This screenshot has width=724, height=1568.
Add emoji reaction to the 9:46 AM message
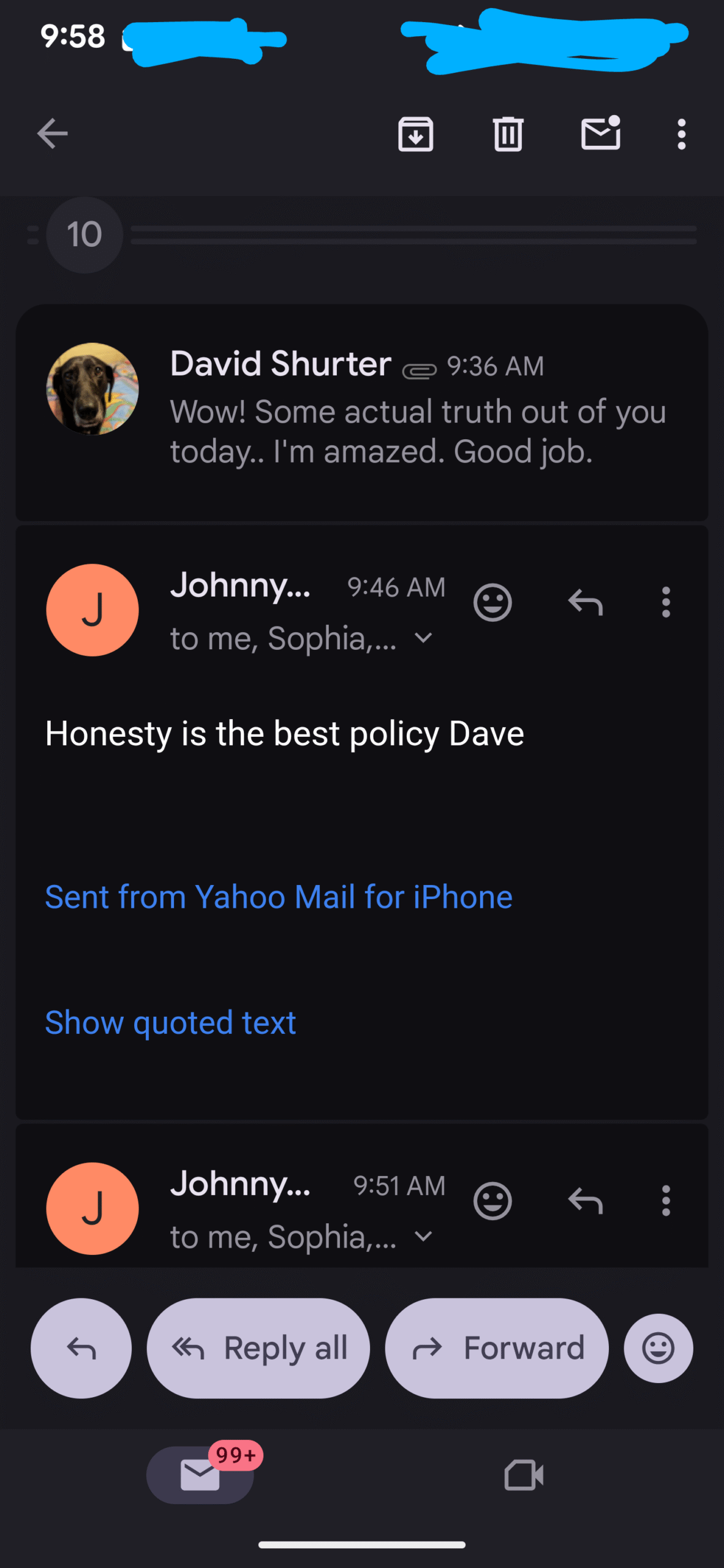coord(492,603)
